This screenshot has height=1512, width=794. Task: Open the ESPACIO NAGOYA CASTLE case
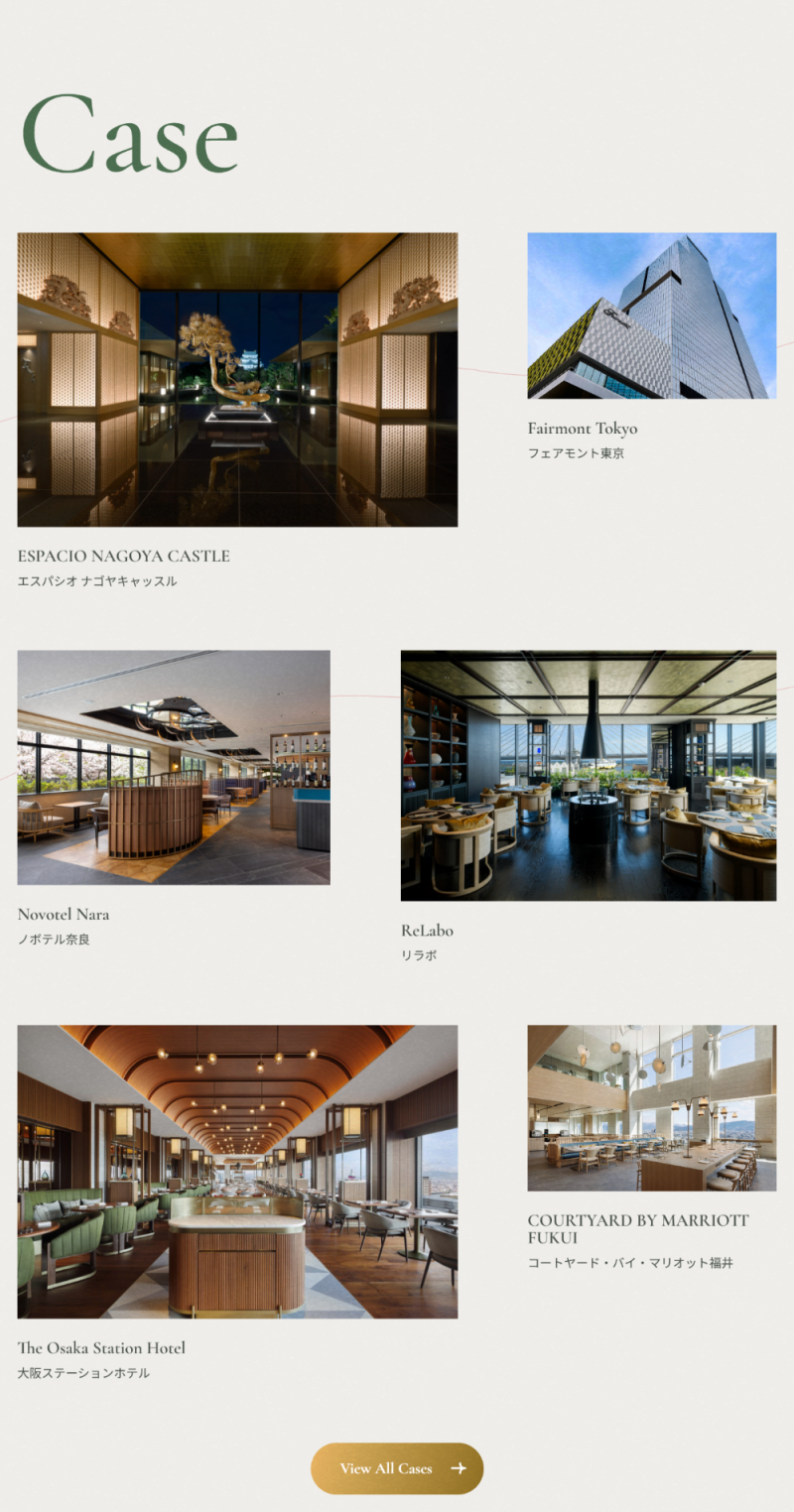pyautogui.click(x=237, y=379)
